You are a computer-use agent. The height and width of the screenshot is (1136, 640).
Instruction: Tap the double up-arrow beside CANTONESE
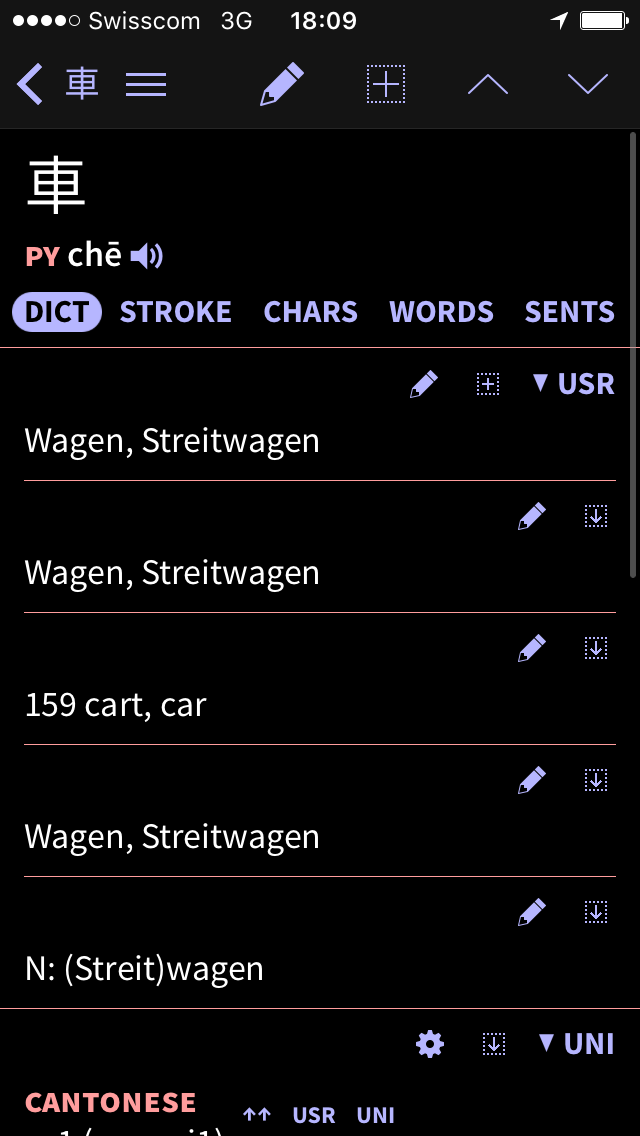point(257,1115)
